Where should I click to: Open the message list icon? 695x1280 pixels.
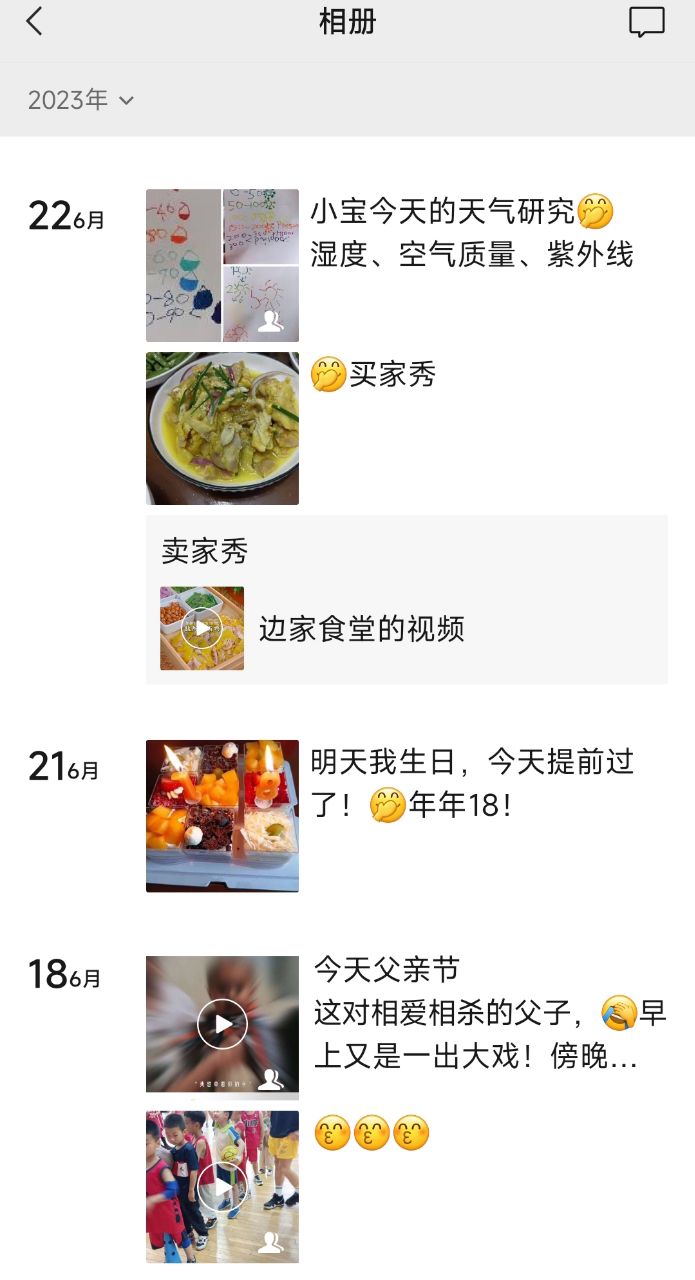tap(646, 22)
